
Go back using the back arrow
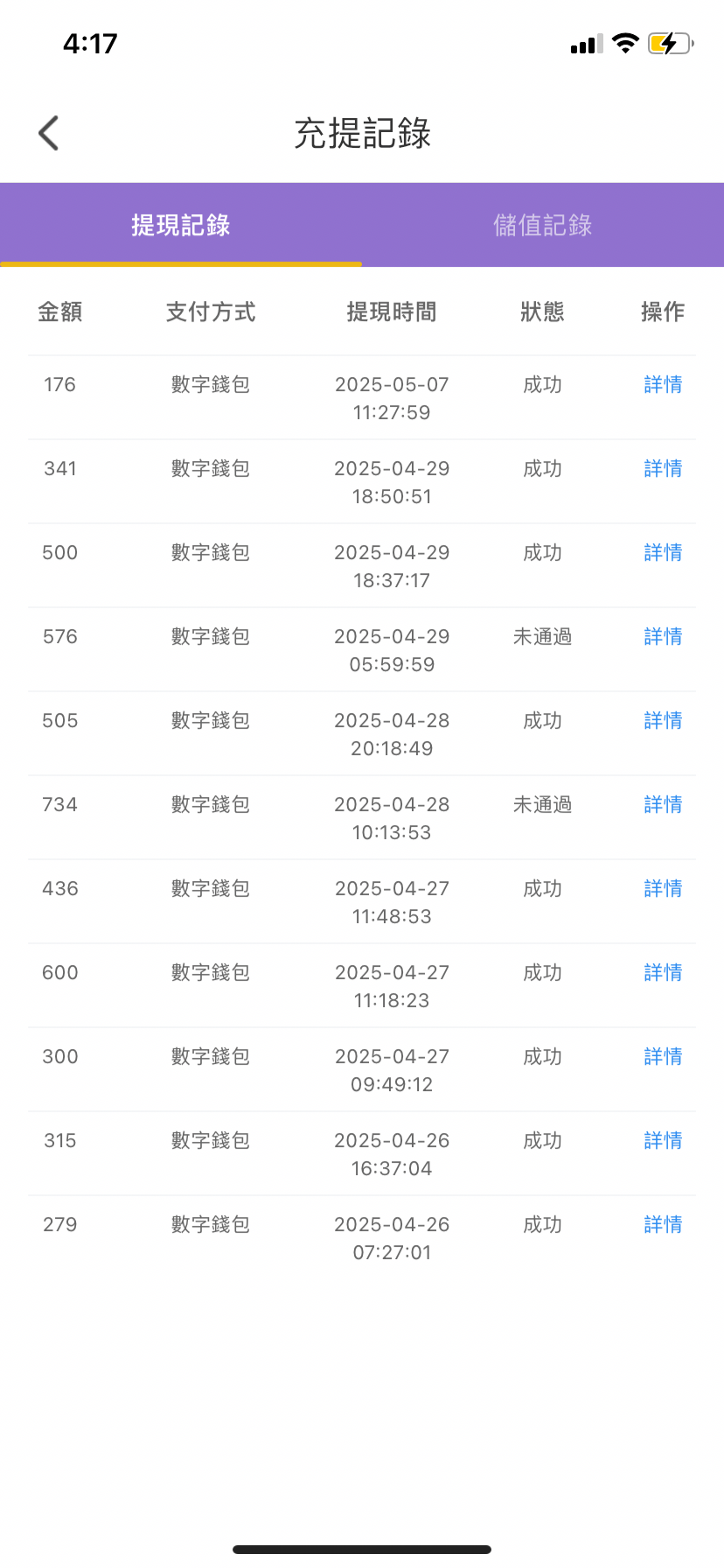(x=49, y=133)
